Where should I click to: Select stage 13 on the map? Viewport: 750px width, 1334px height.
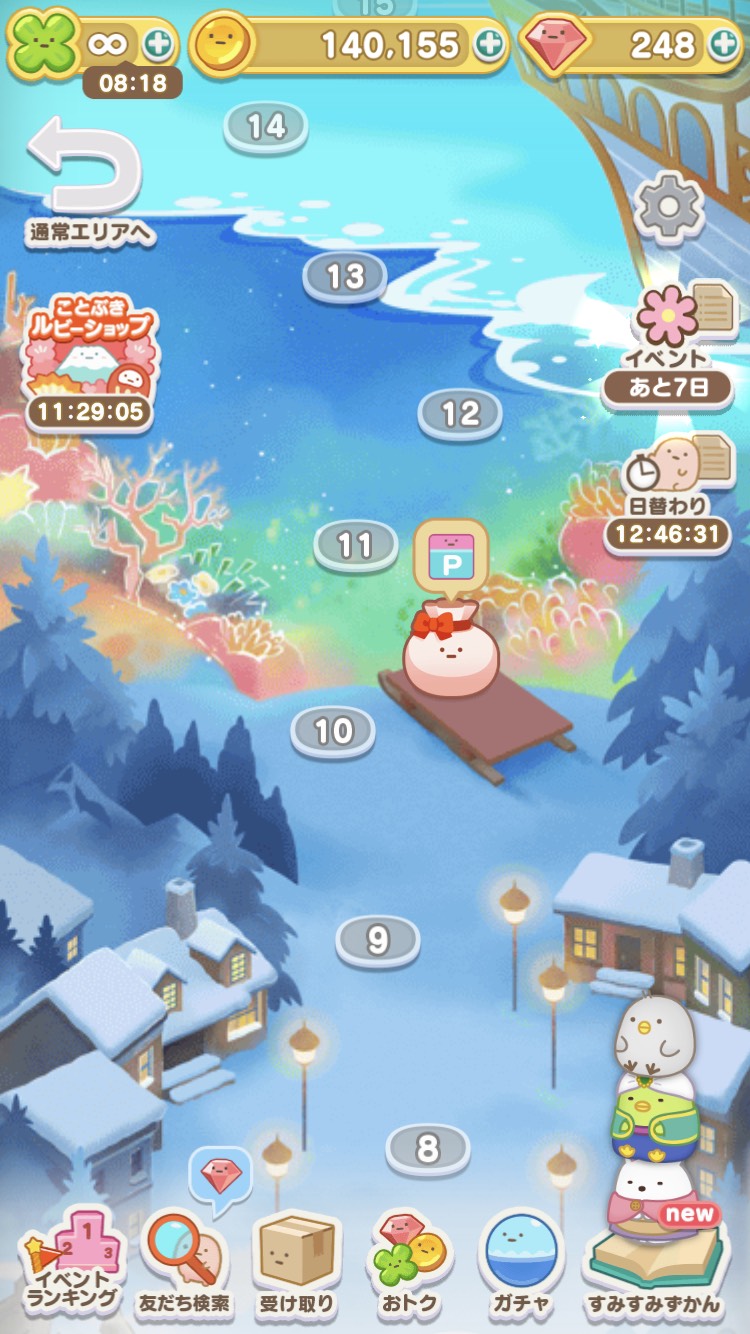click(345, 276)
